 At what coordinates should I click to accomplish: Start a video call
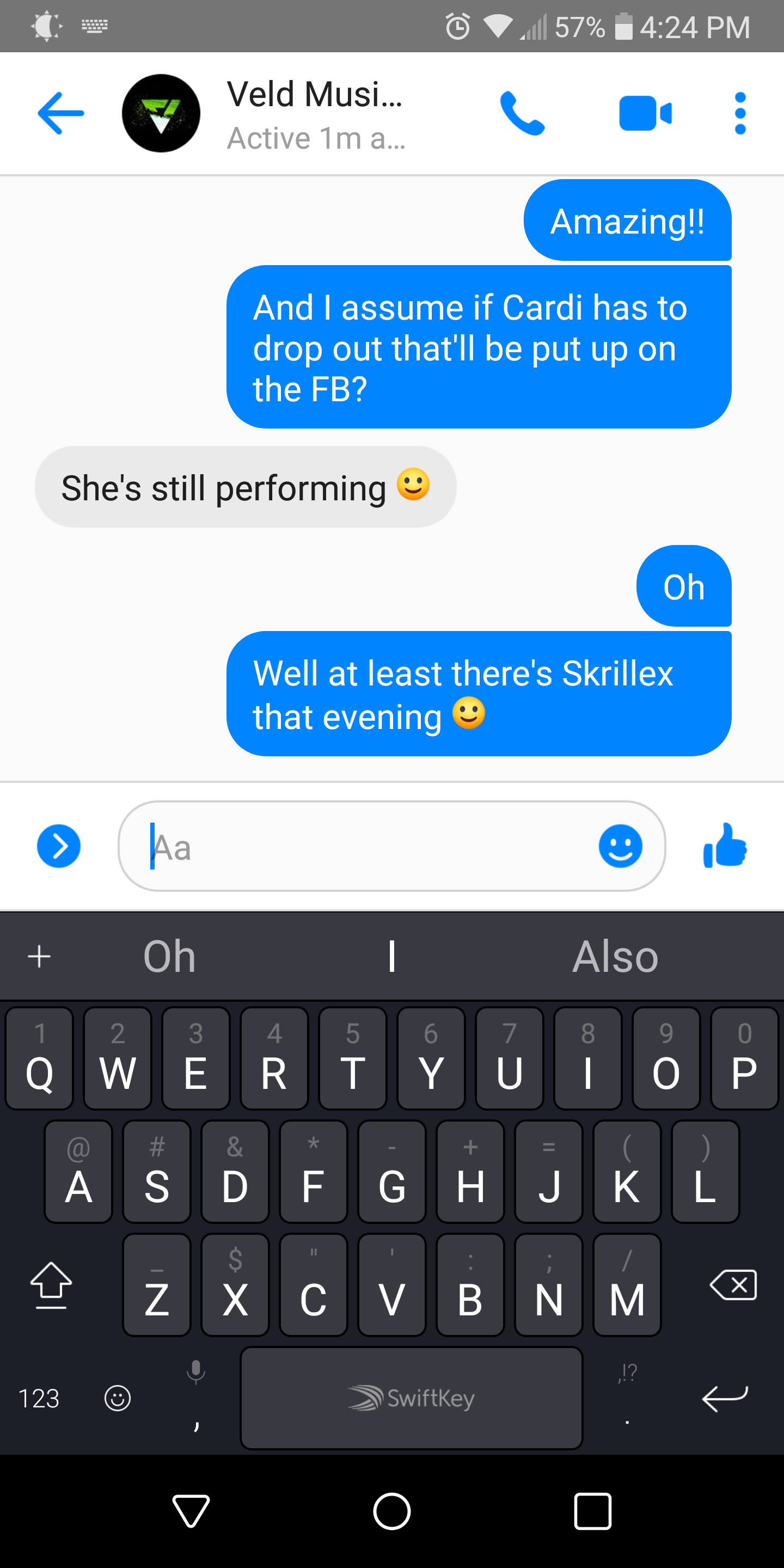click(x=645, y=113)
